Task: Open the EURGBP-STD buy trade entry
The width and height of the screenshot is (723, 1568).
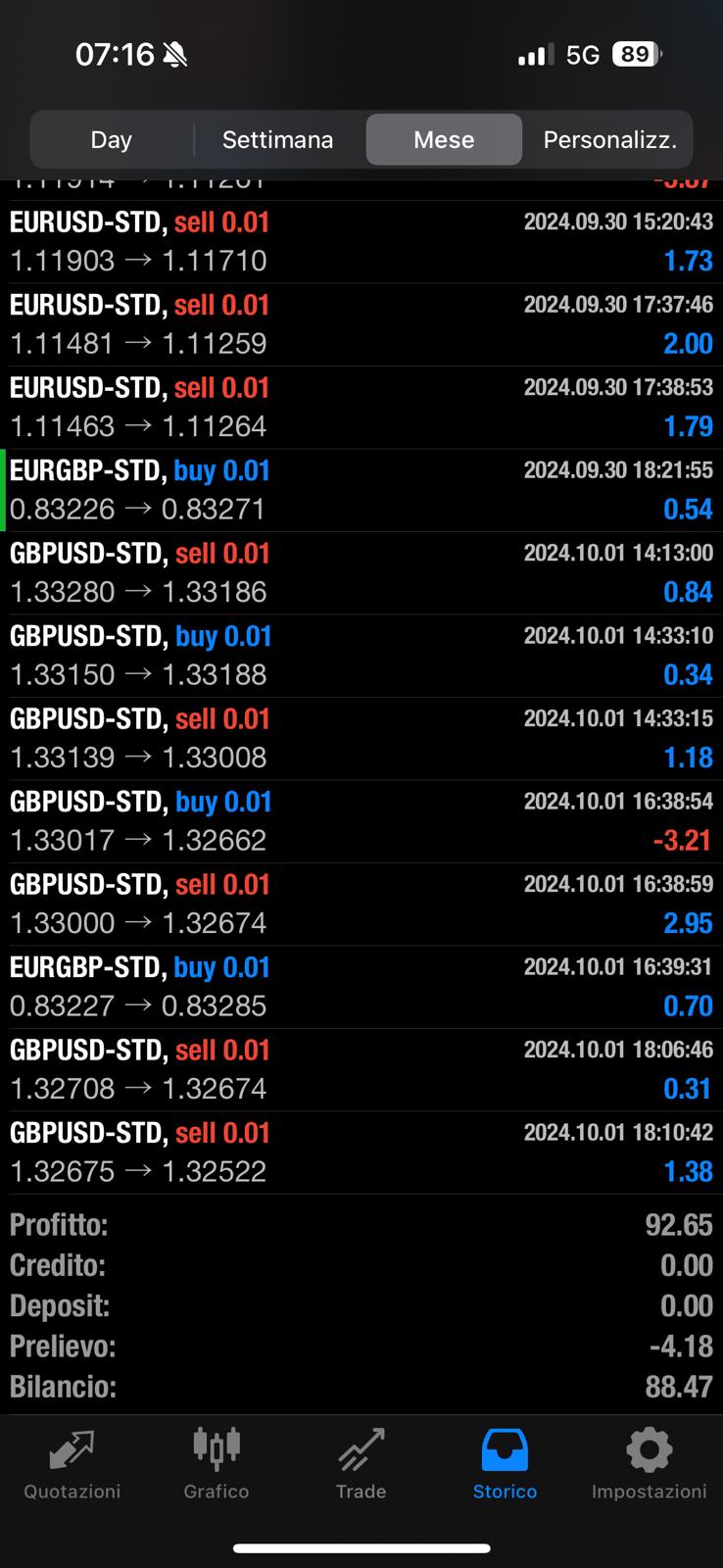Action: (361, 490)
